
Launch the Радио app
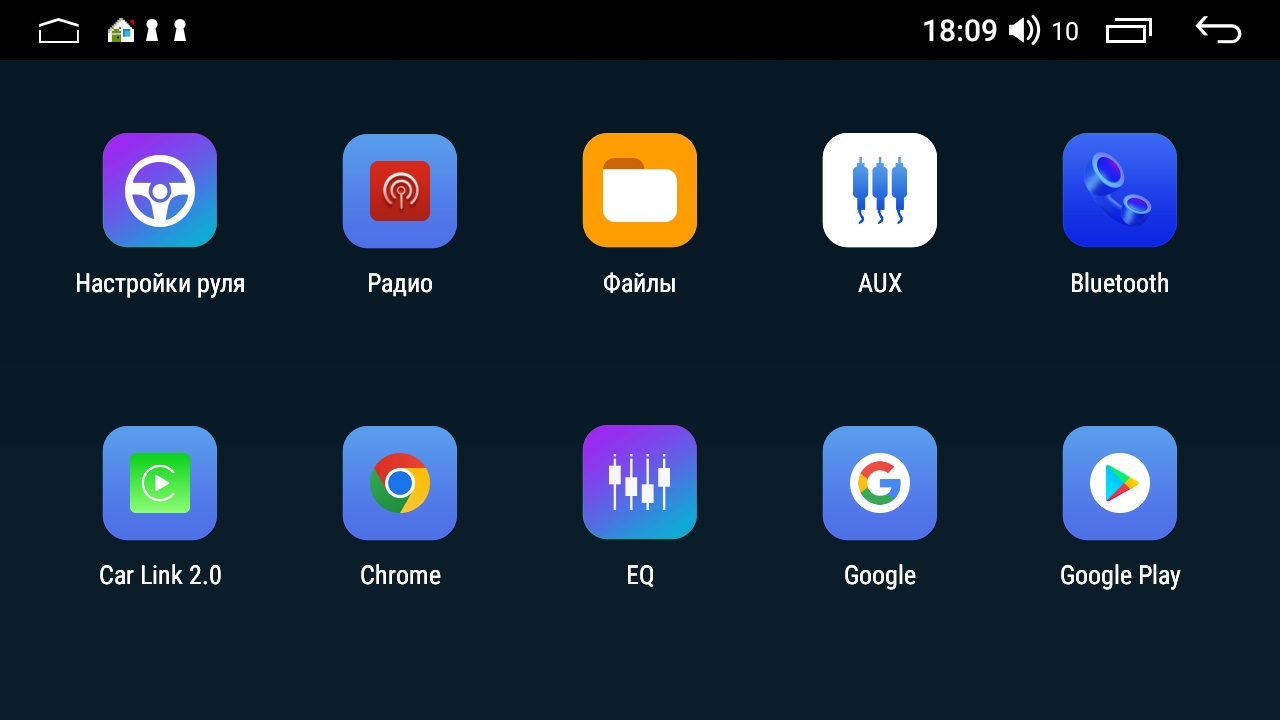(400, 190)
